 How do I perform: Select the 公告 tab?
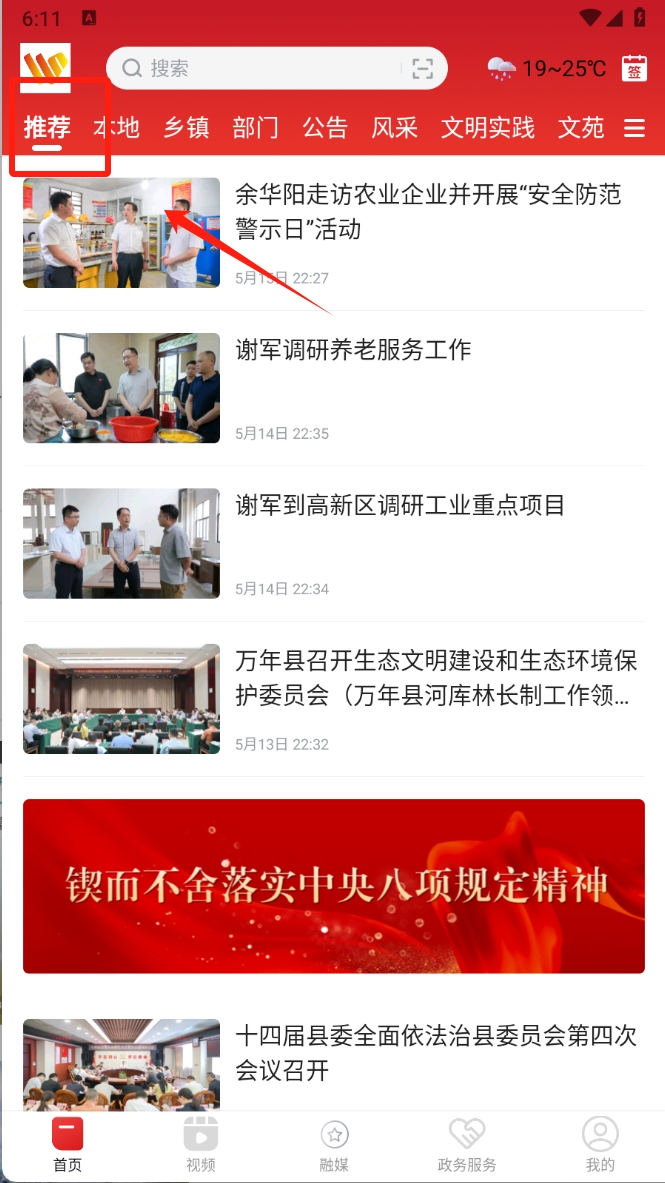click(x=325, y=128)
